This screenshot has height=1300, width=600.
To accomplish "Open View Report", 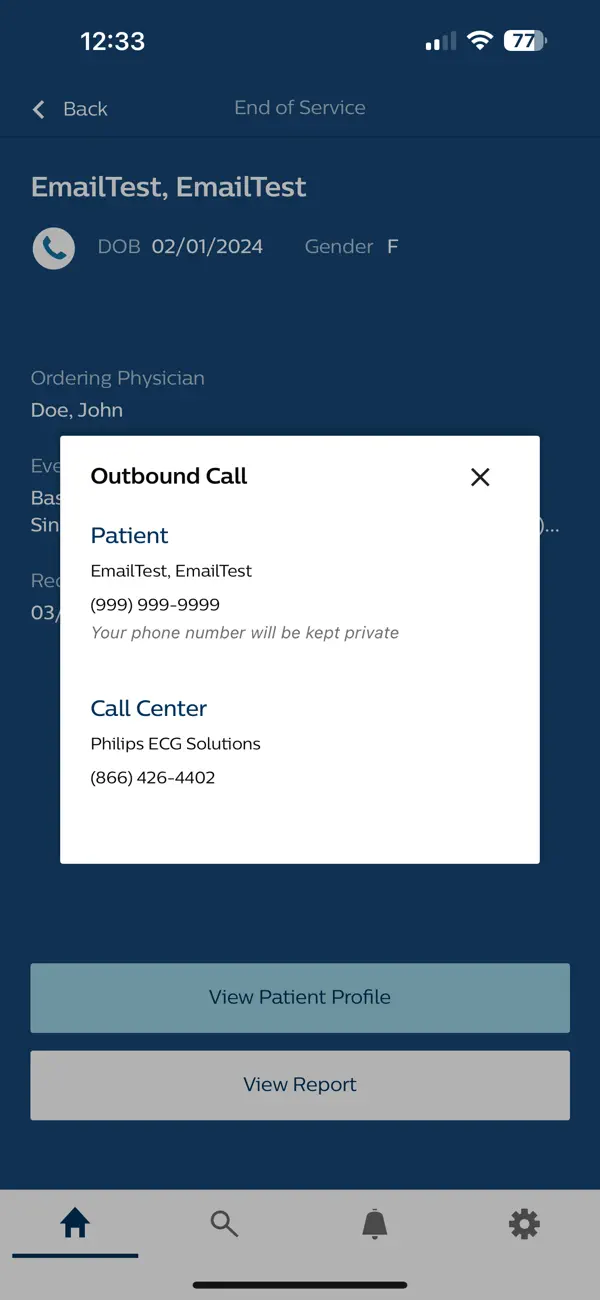I will tap(300, 1084).
